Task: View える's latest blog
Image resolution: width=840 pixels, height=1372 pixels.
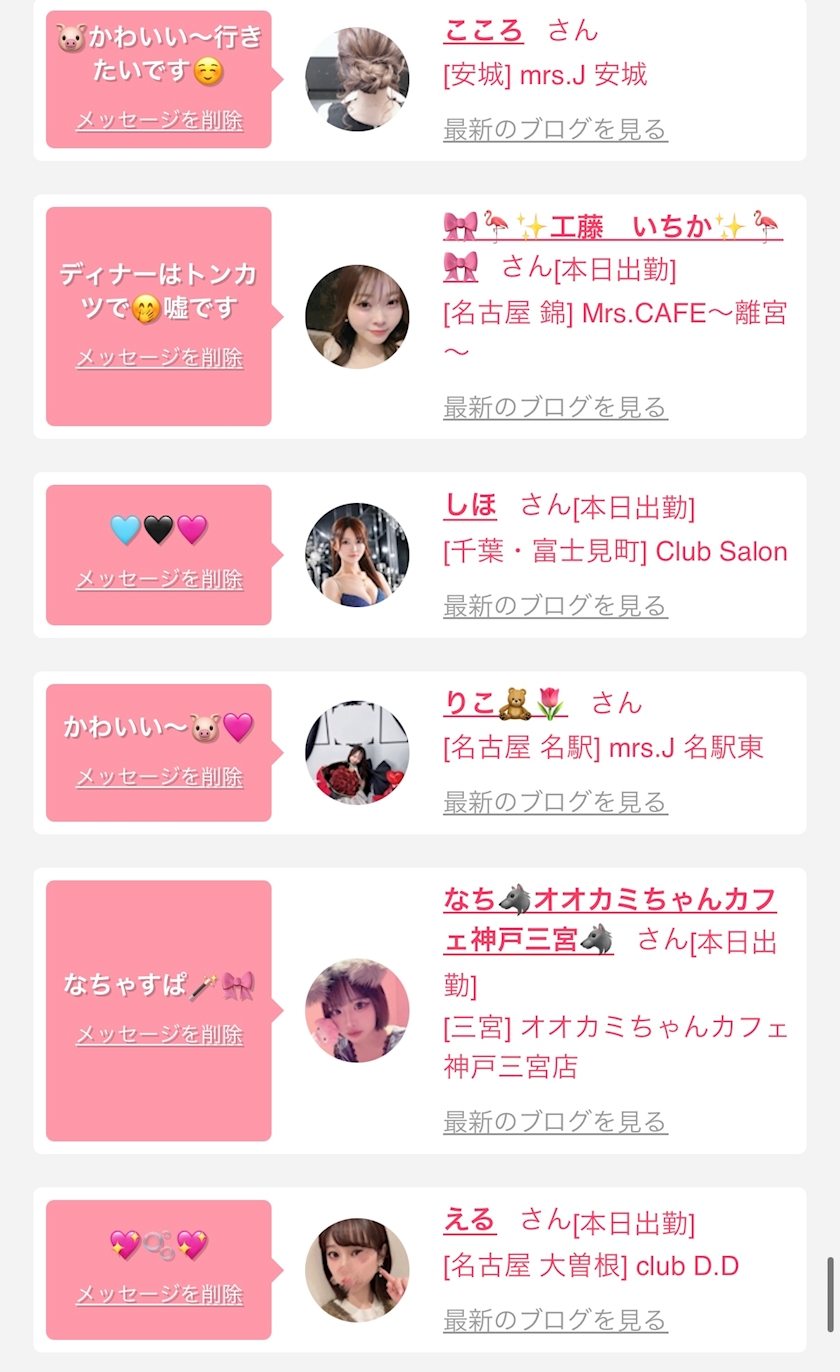Action: point(555,1320)
